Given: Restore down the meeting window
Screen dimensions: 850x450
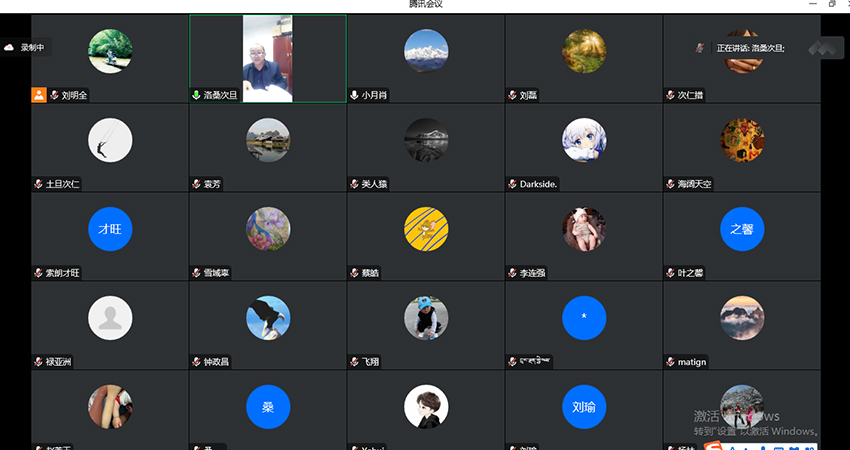Looking at the screenshot, I should point(832,4).
